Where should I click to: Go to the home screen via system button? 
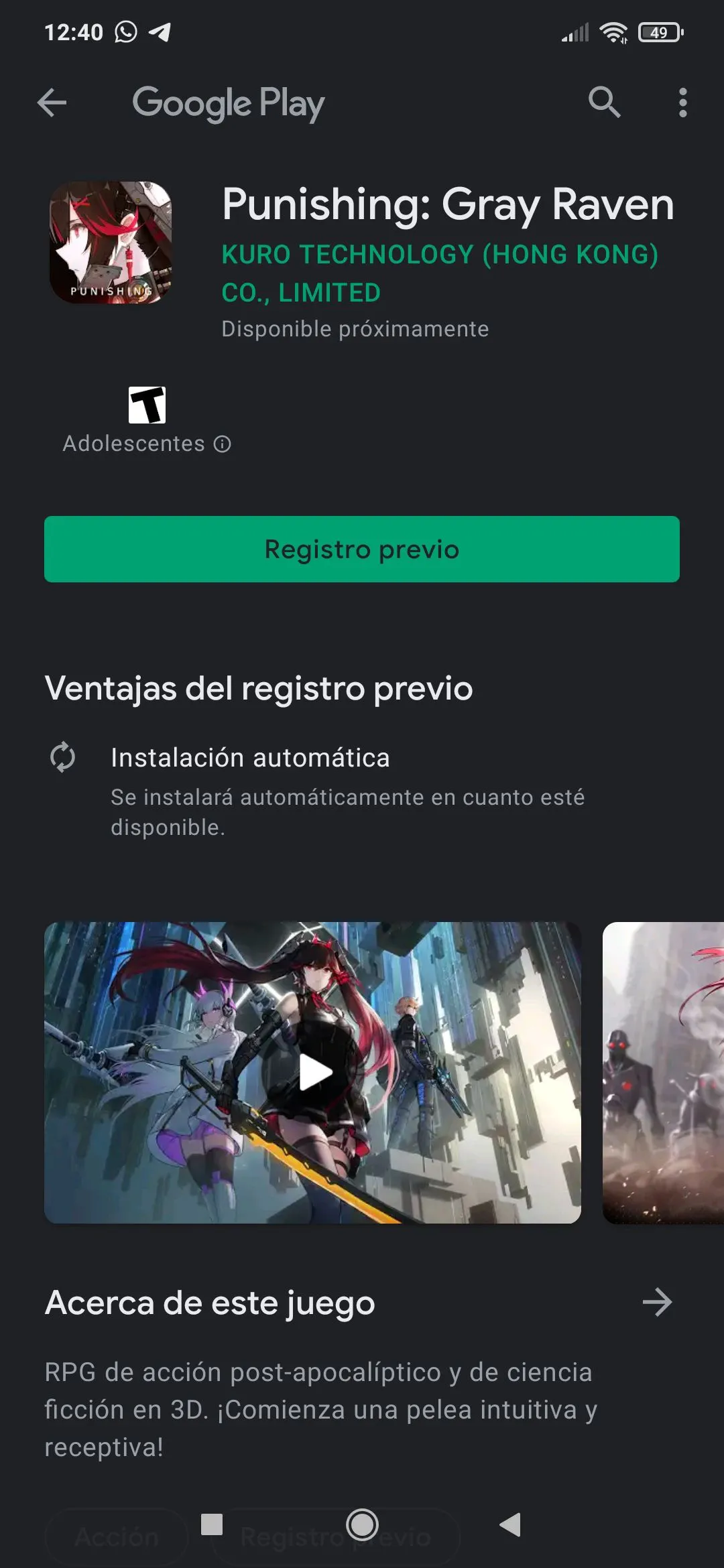(362, 1524)
